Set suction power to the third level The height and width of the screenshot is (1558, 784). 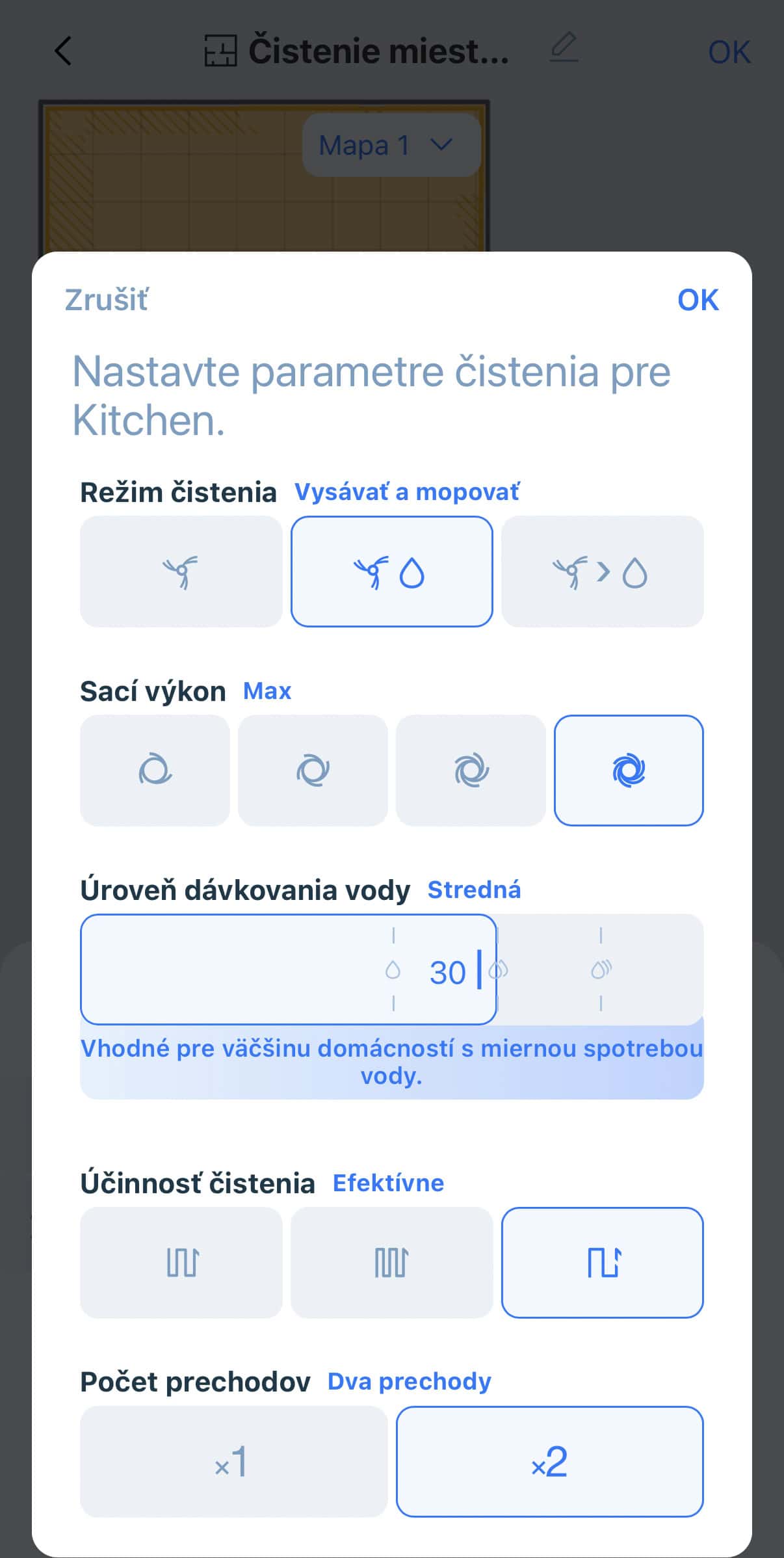471,771
